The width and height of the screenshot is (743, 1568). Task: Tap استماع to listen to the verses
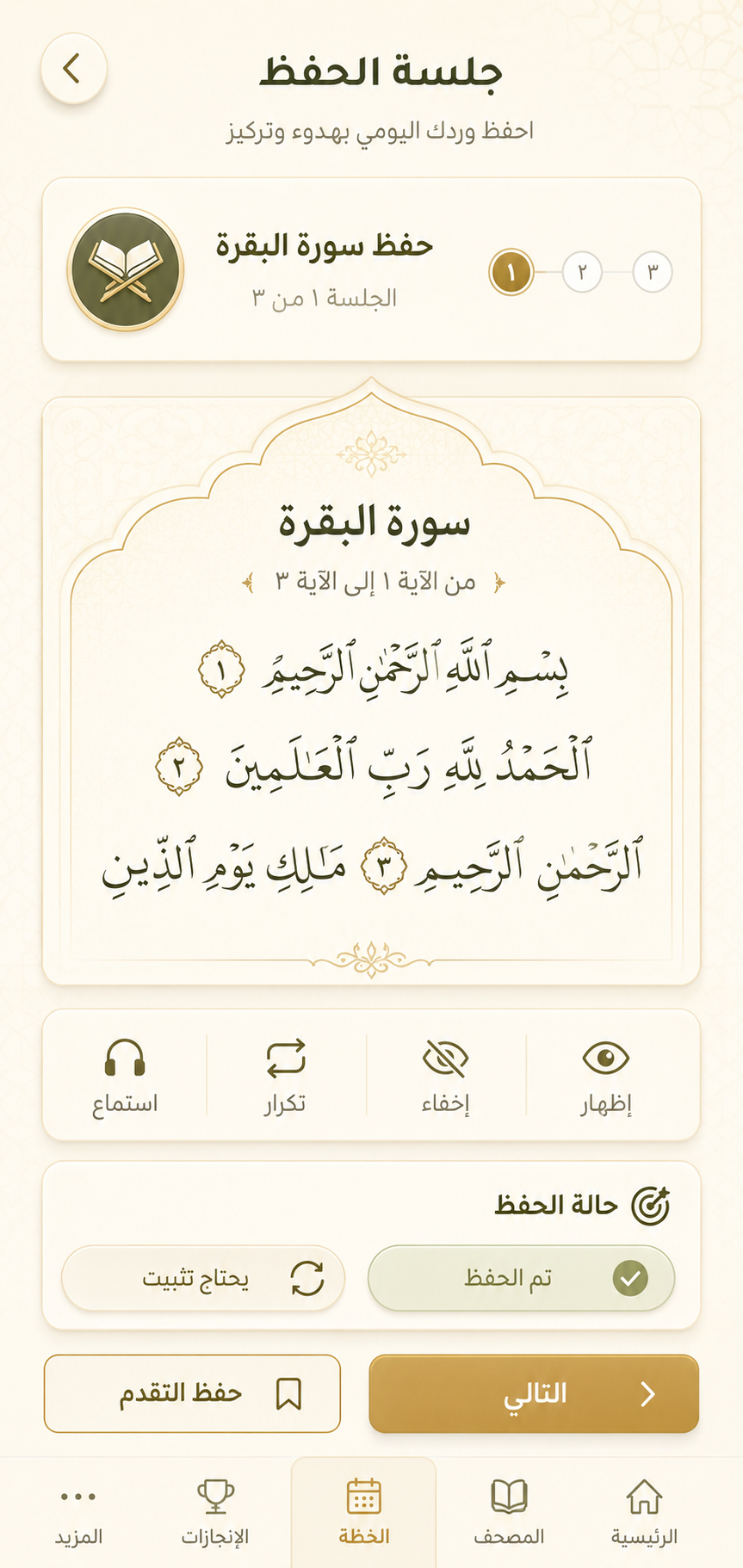coord(125,1076)
